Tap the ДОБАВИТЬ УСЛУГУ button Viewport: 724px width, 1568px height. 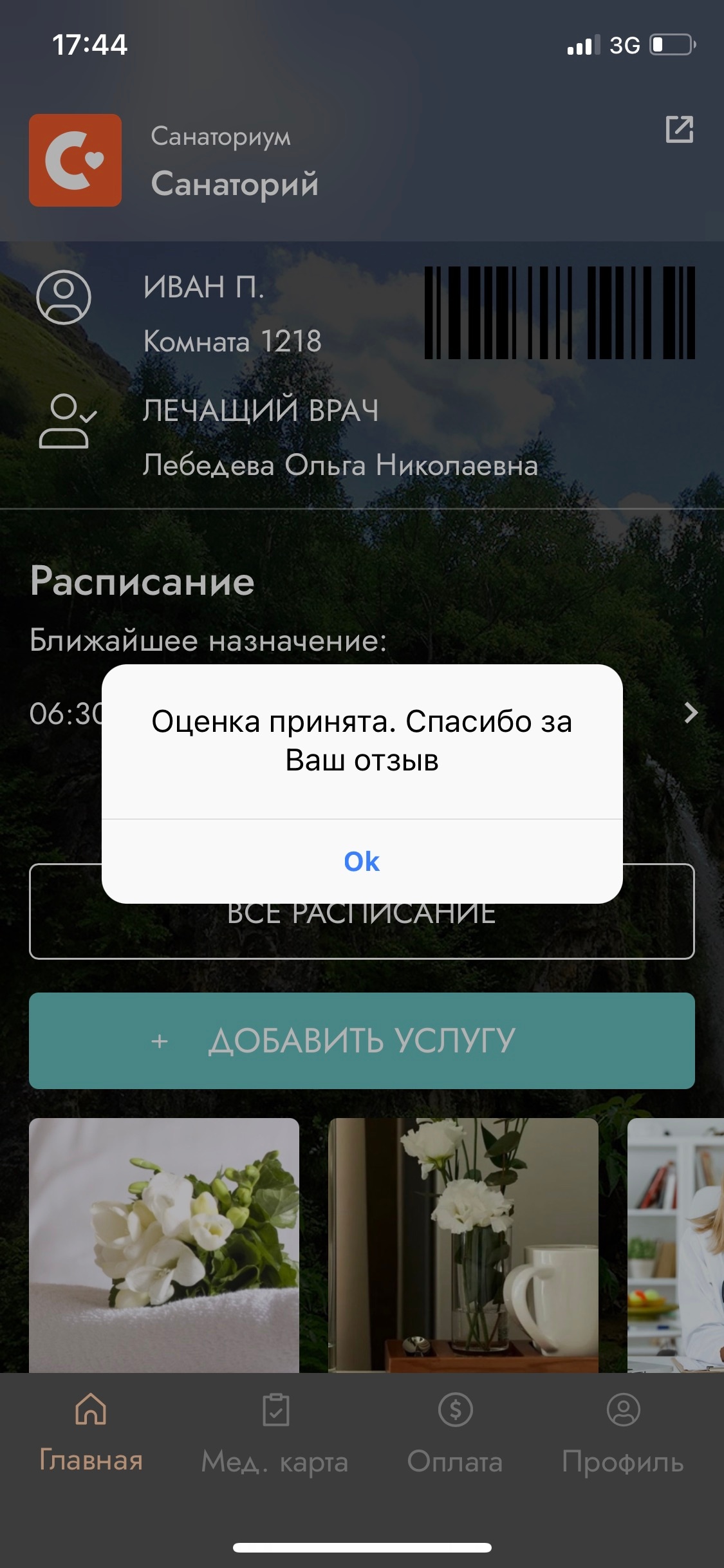(x=362, y=1040)
